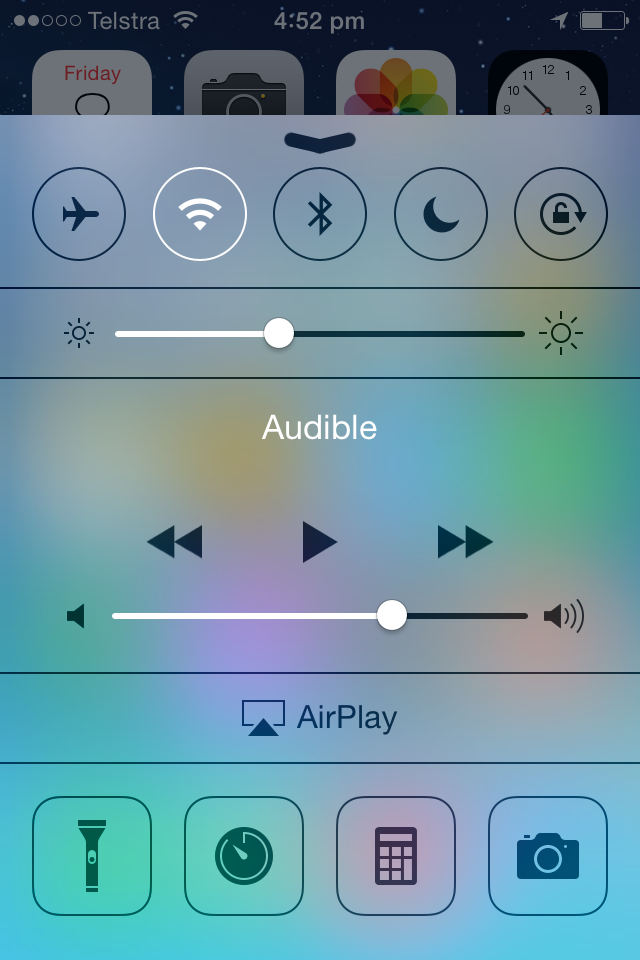Open AirPlay options
The width and height of the screenshot is (640, 960).
pyautogui.click(x=320, y=717)
